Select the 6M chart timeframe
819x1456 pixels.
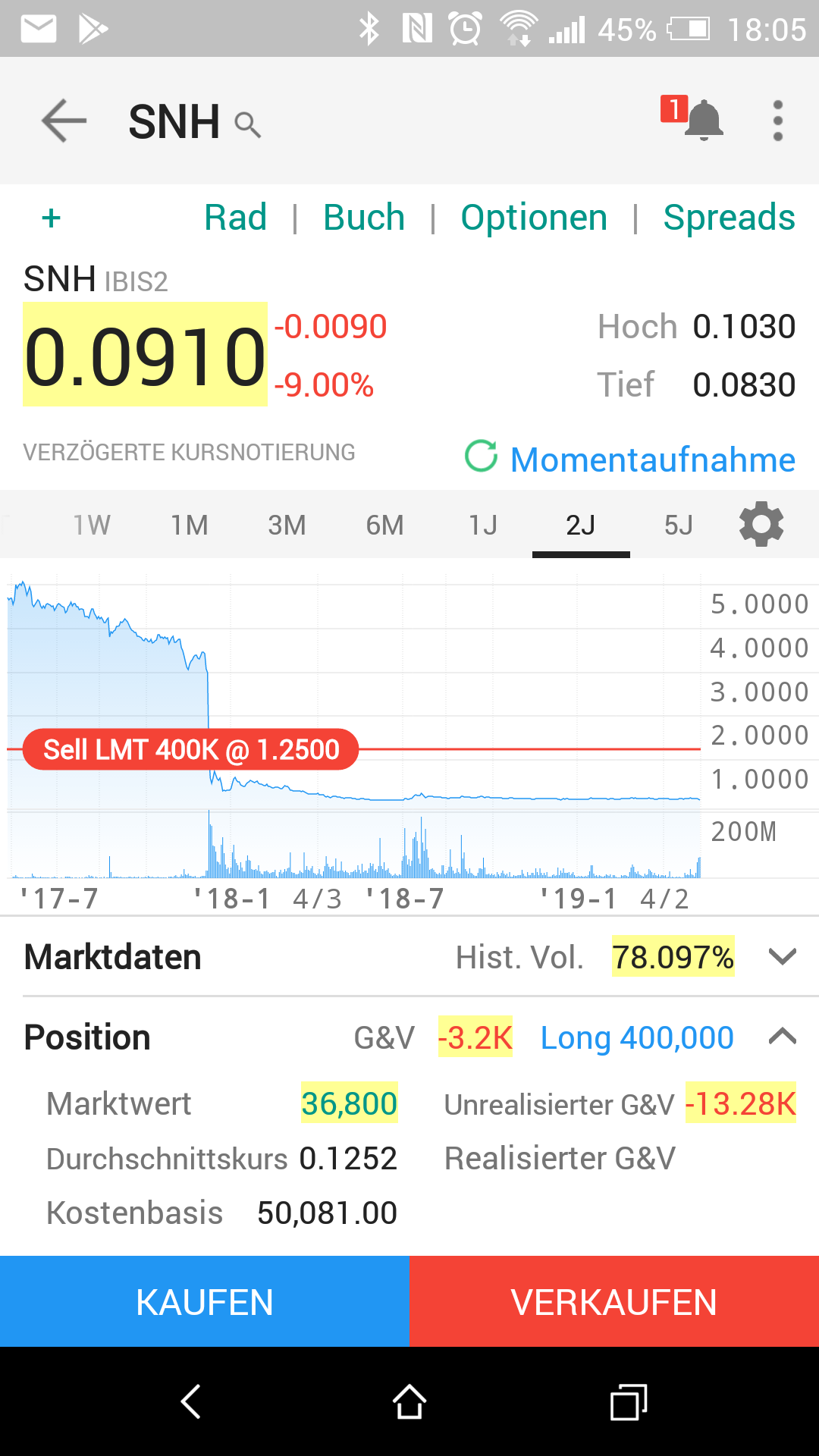pos(384,524)
